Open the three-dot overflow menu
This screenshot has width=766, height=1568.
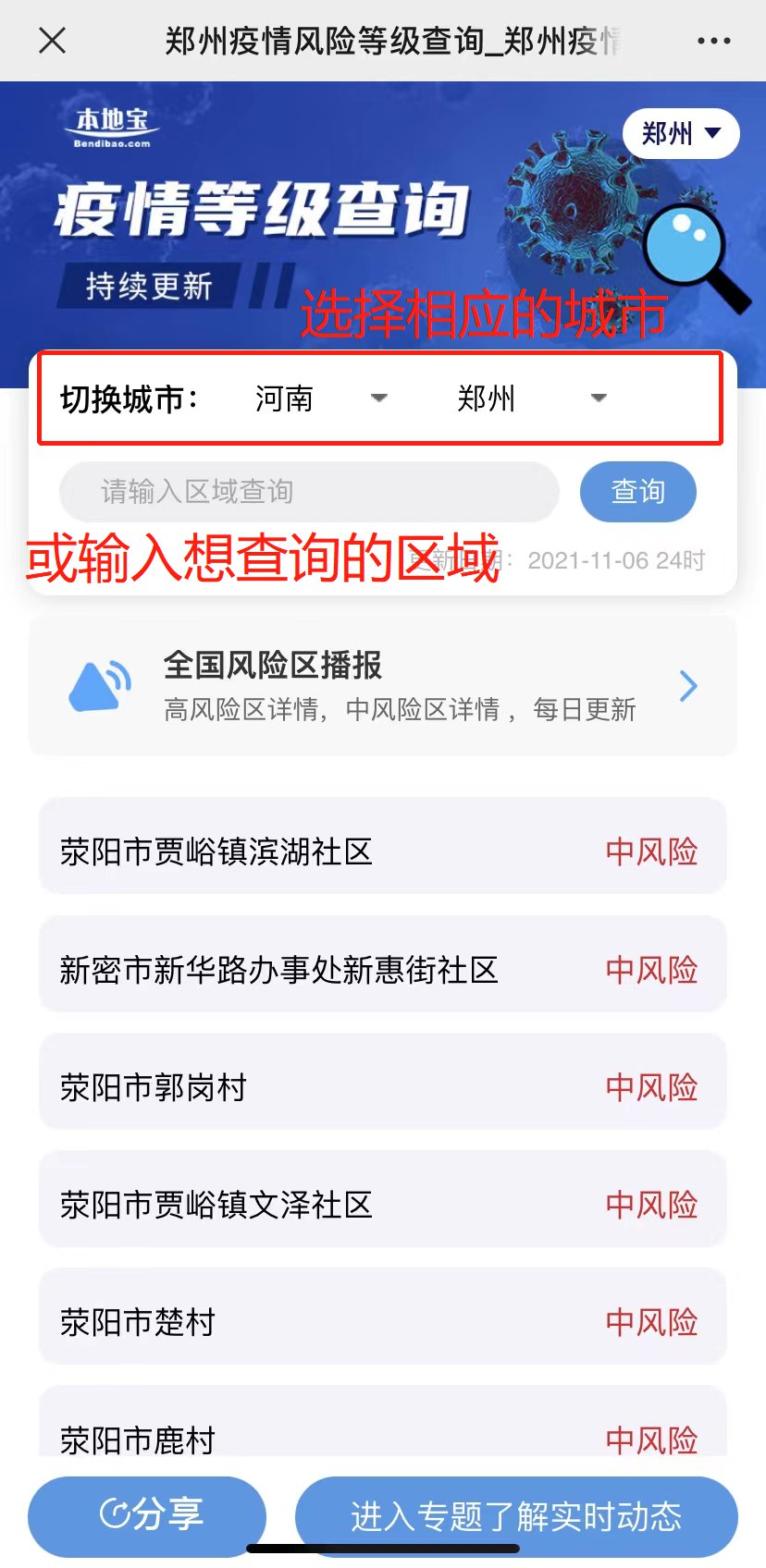[x=713, y=41]
